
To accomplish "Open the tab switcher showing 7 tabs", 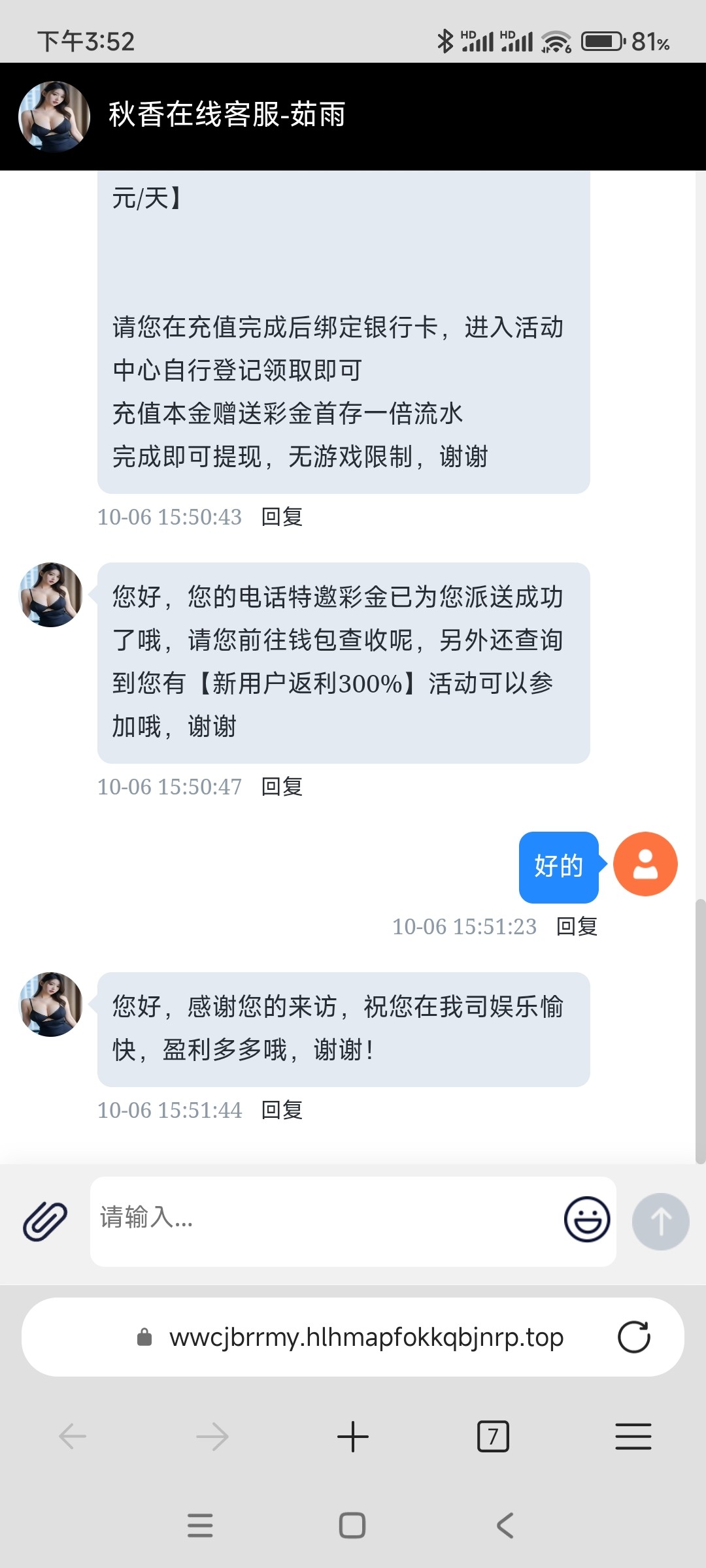I will tap(493, 1437).
